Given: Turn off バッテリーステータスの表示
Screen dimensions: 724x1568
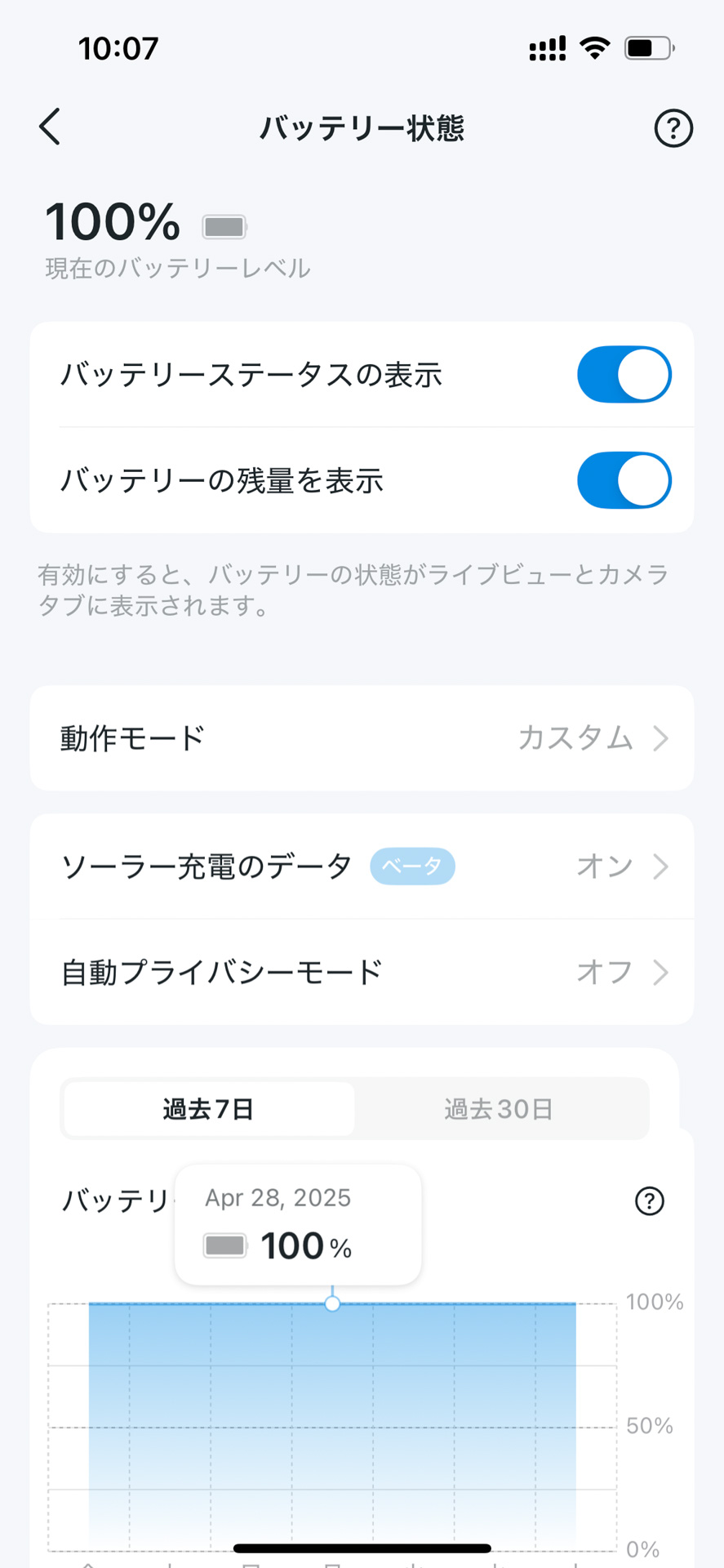Looking at the screenshot, I should (624, 375).
